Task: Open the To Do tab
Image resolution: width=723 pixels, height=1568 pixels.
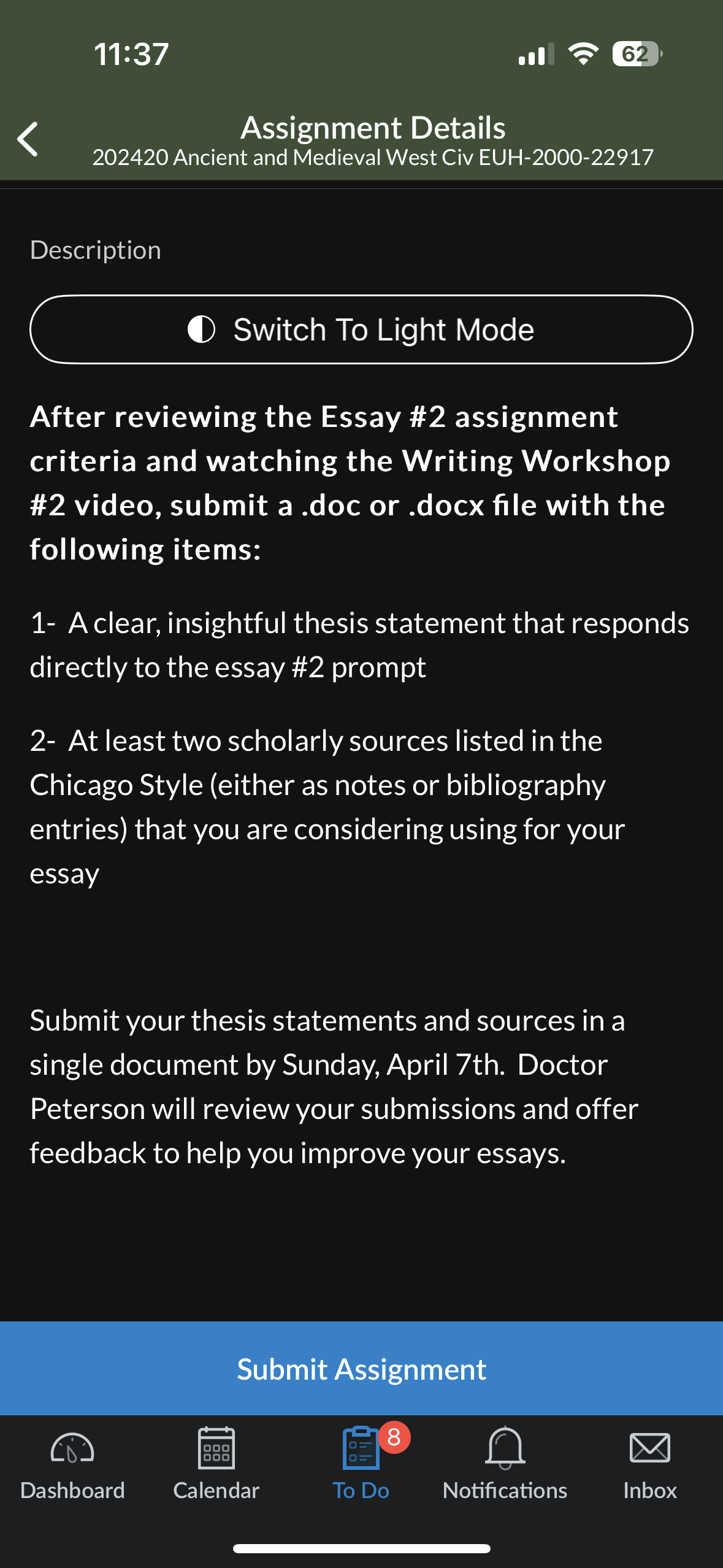Action: pyautogui.click(x=361, y=1464)
